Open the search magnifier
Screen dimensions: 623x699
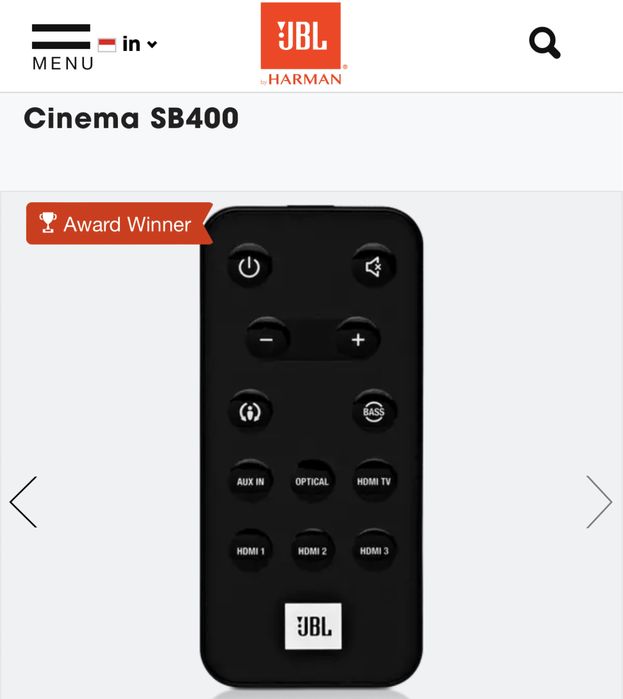544,43
